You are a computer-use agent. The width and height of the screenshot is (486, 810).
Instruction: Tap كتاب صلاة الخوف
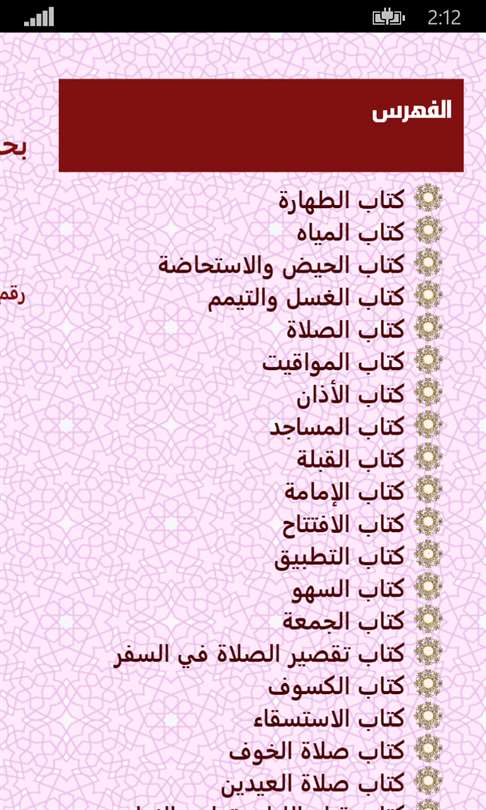click(x=317, y=751)
